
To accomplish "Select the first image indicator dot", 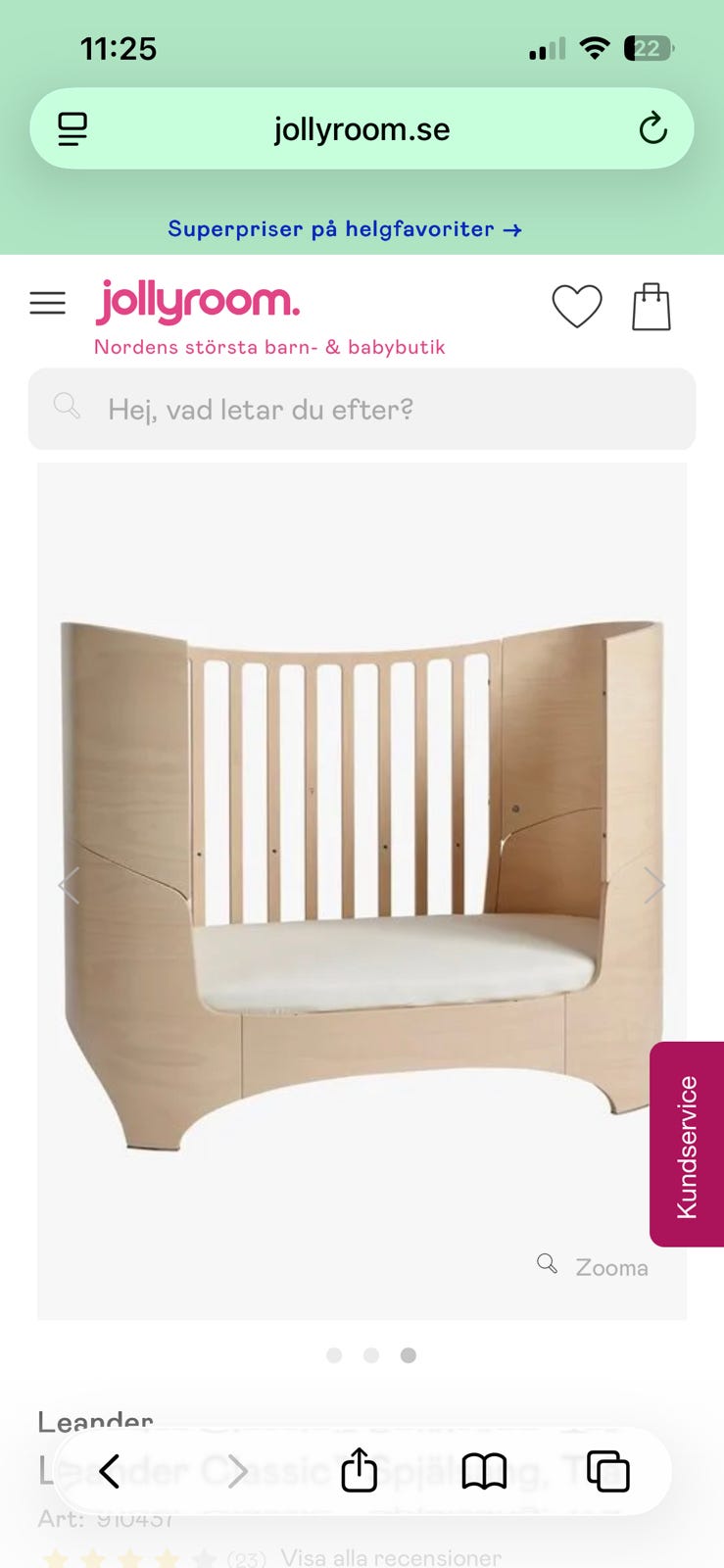I will tap(334, 1355).
